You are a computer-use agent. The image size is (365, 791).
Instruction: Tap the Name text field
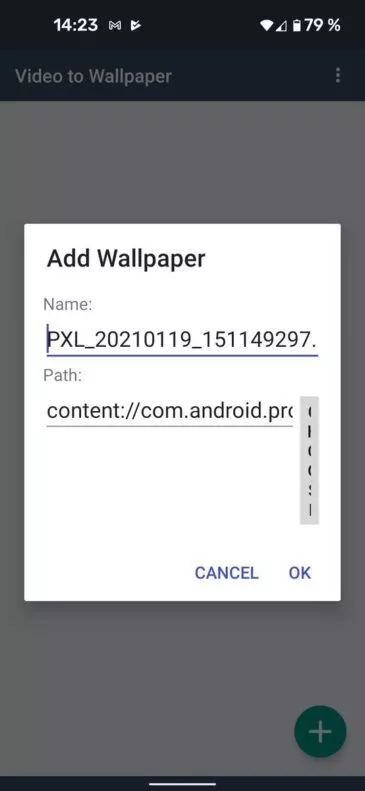coord(182,342)
